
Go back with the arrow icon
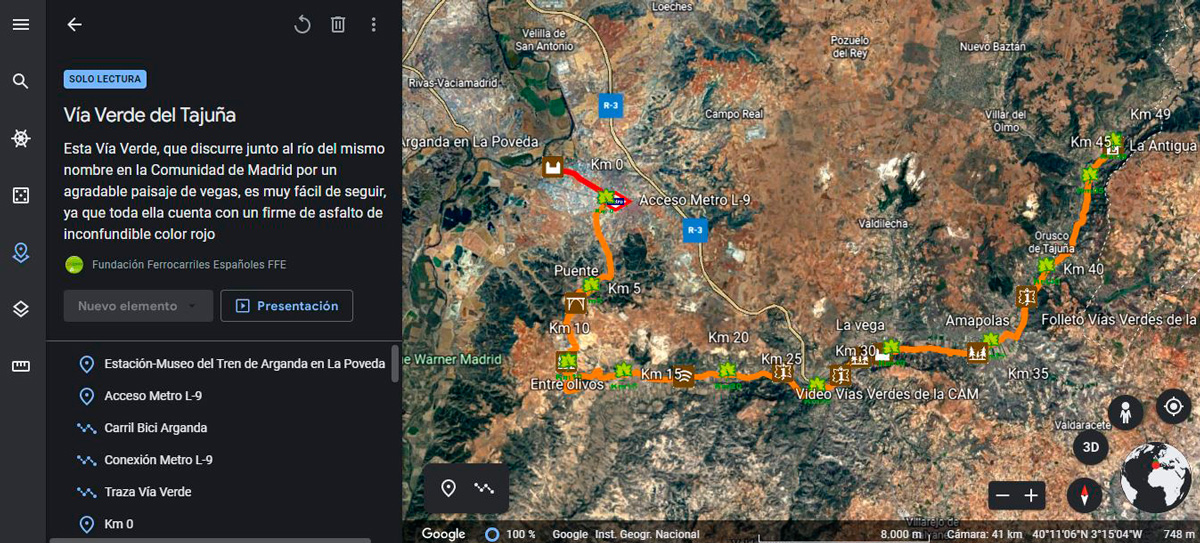tap(74, 24)
